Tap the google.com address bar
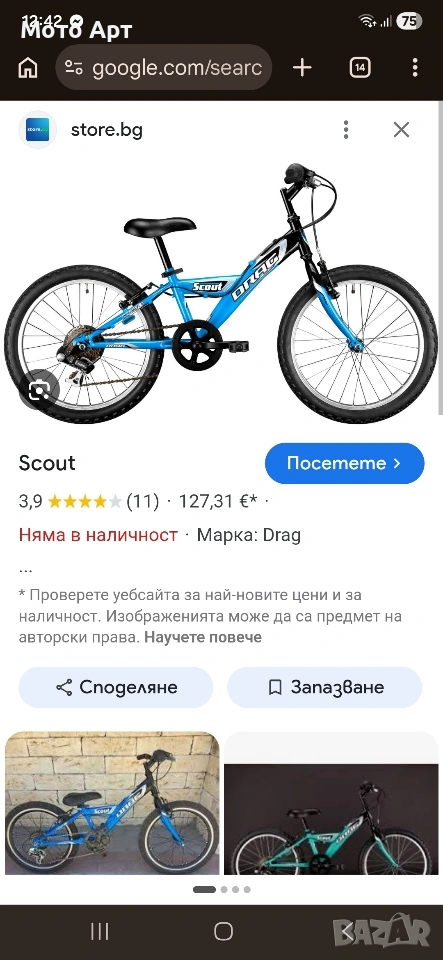The image size is (443, 960). click(163, 67)
